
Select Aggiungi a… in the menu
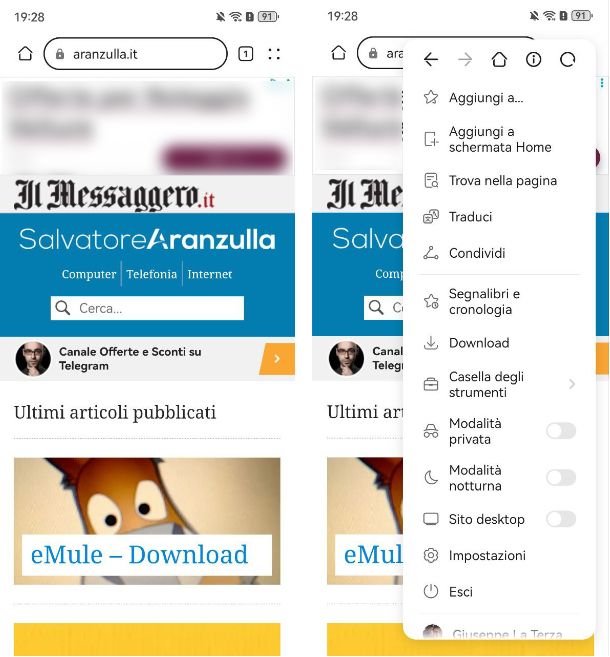(x=485, y=98)
